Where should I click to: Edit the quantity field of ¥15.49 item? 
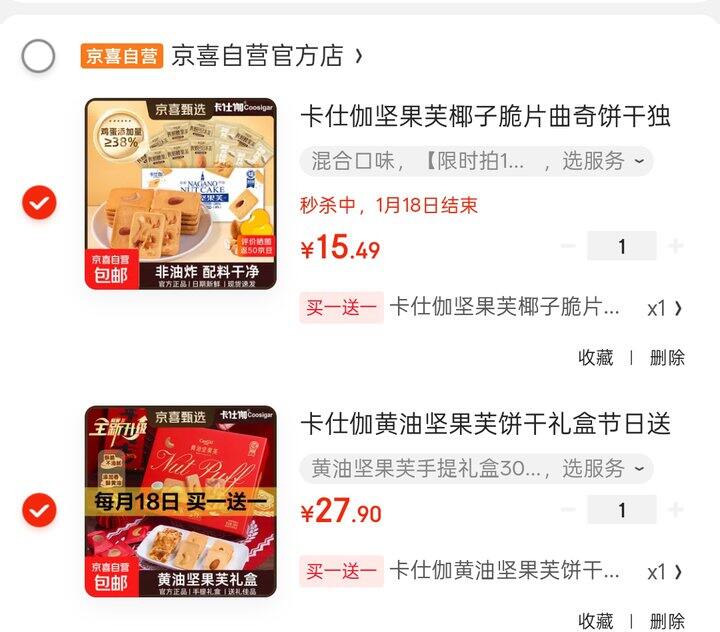pyautogui.click(x=621, y=246)
